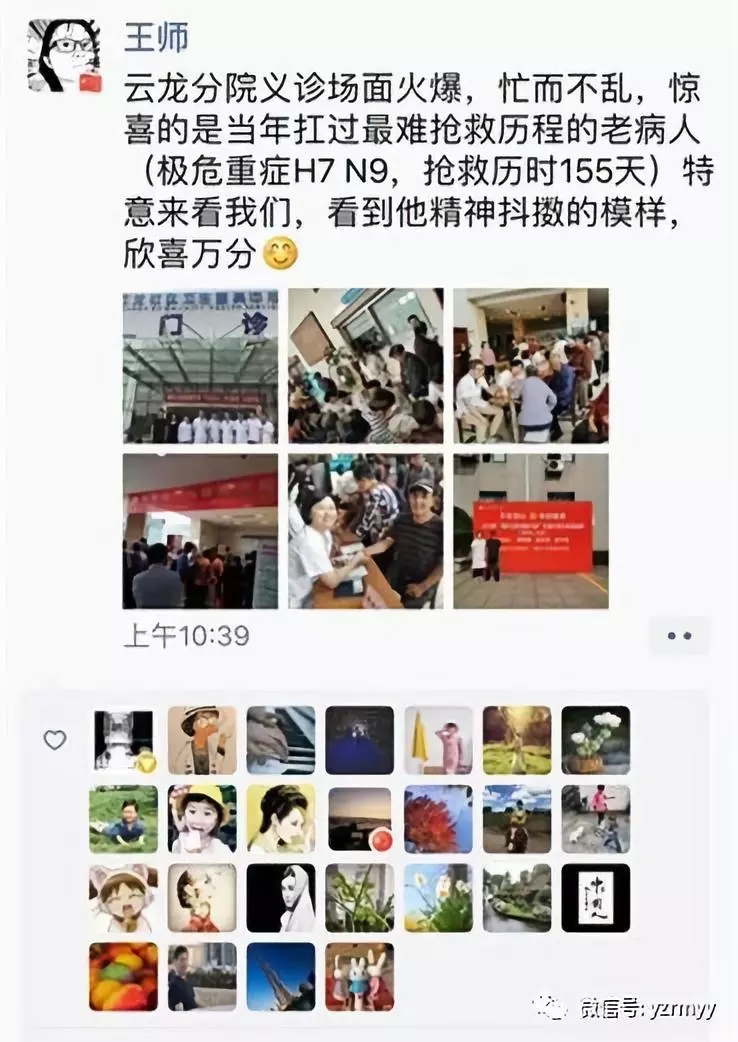Open the liker with white flowers basket avatar
This screenshot has width=738, height=1042.
click(596, 740)
